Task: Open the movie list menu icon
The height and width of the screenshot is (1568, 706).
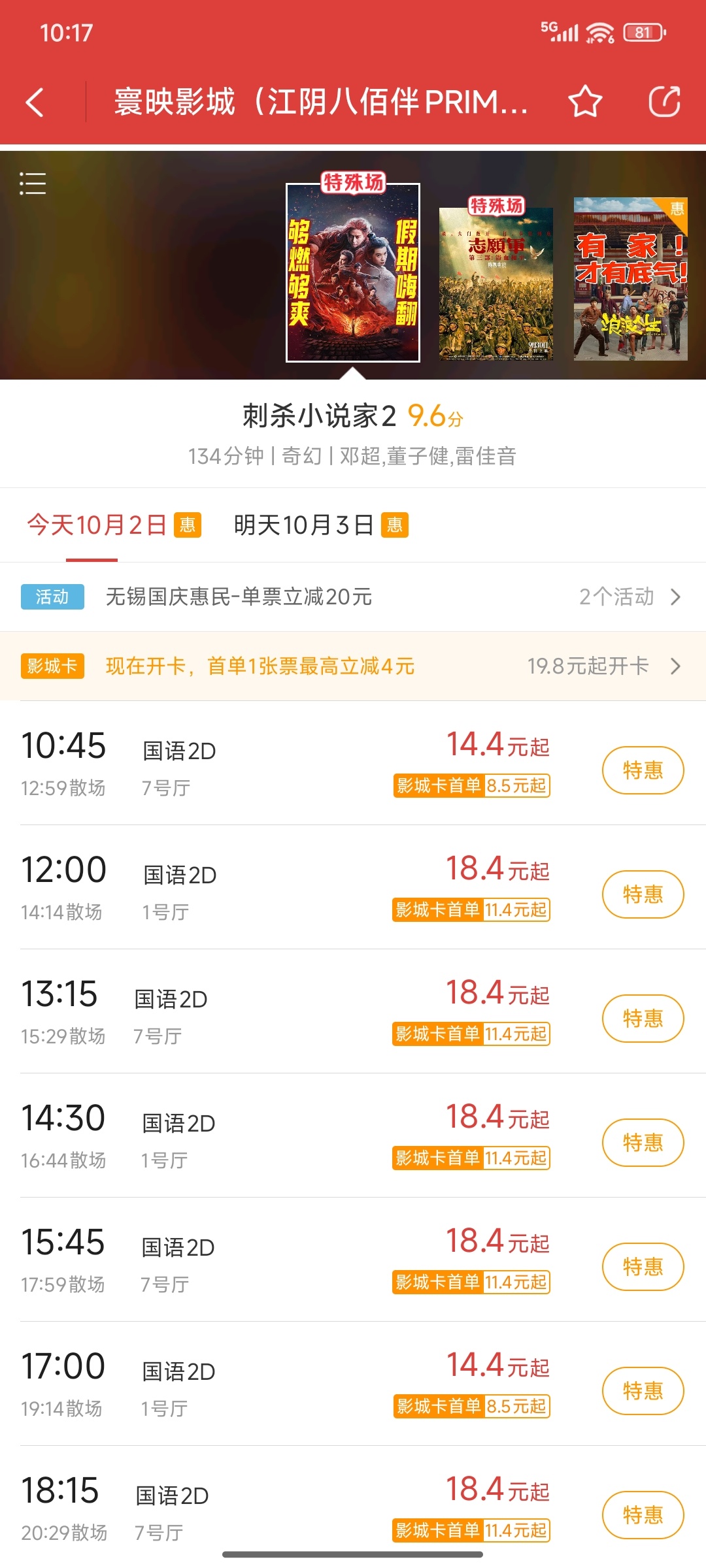Action: (x=33, y=184)
